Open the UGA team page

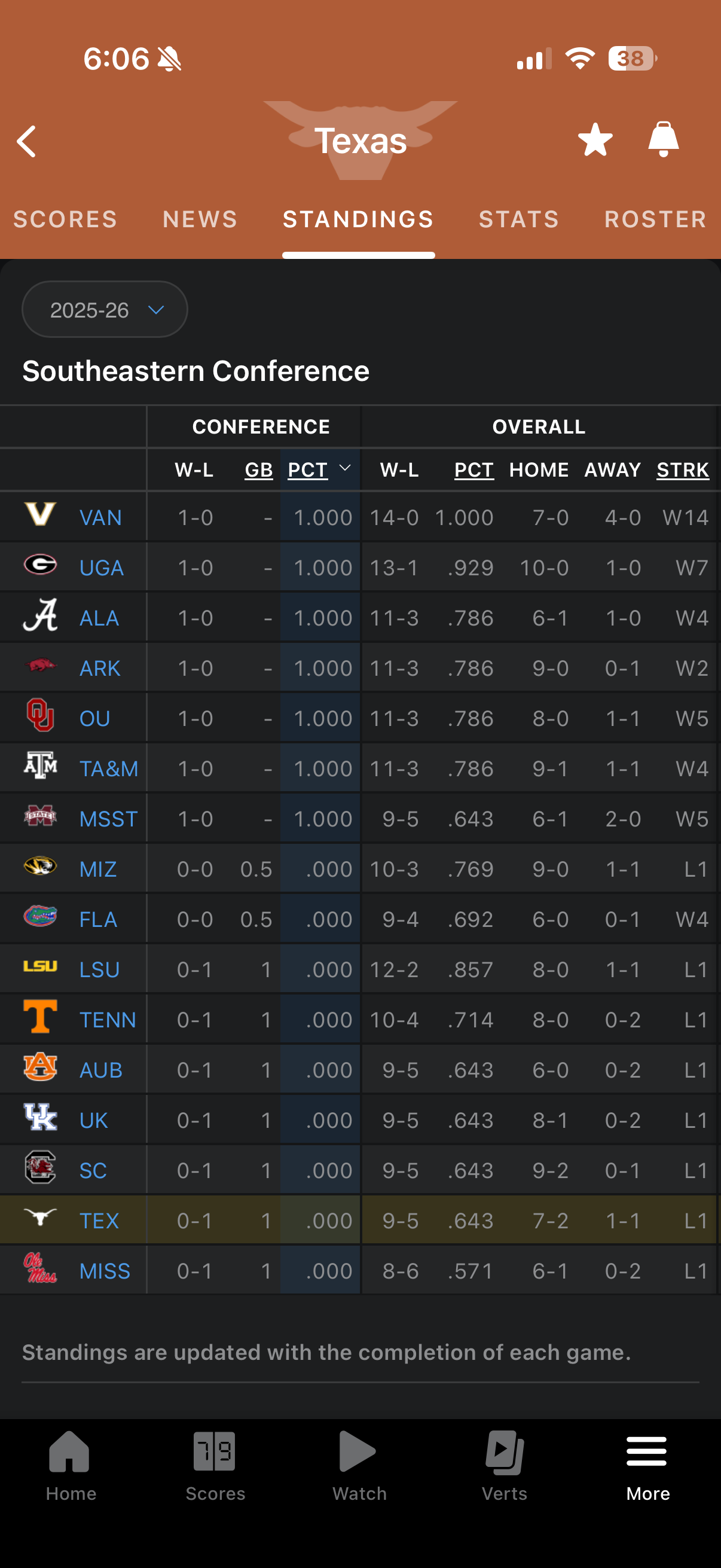(102, 568)
